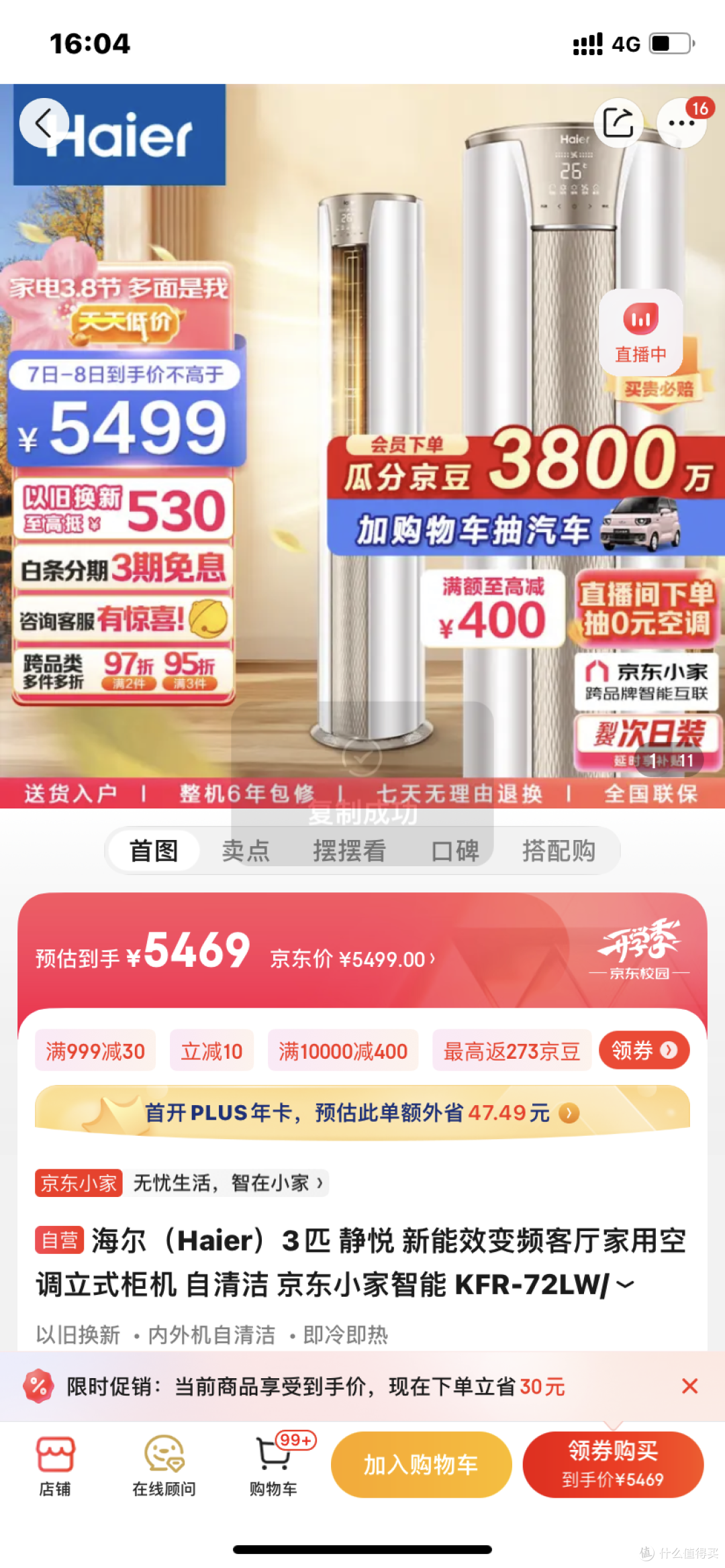Switch to the 口碑 tab
Image resolution: width=725 pixels, height=1568 pixels.
[x=455, y=850]
